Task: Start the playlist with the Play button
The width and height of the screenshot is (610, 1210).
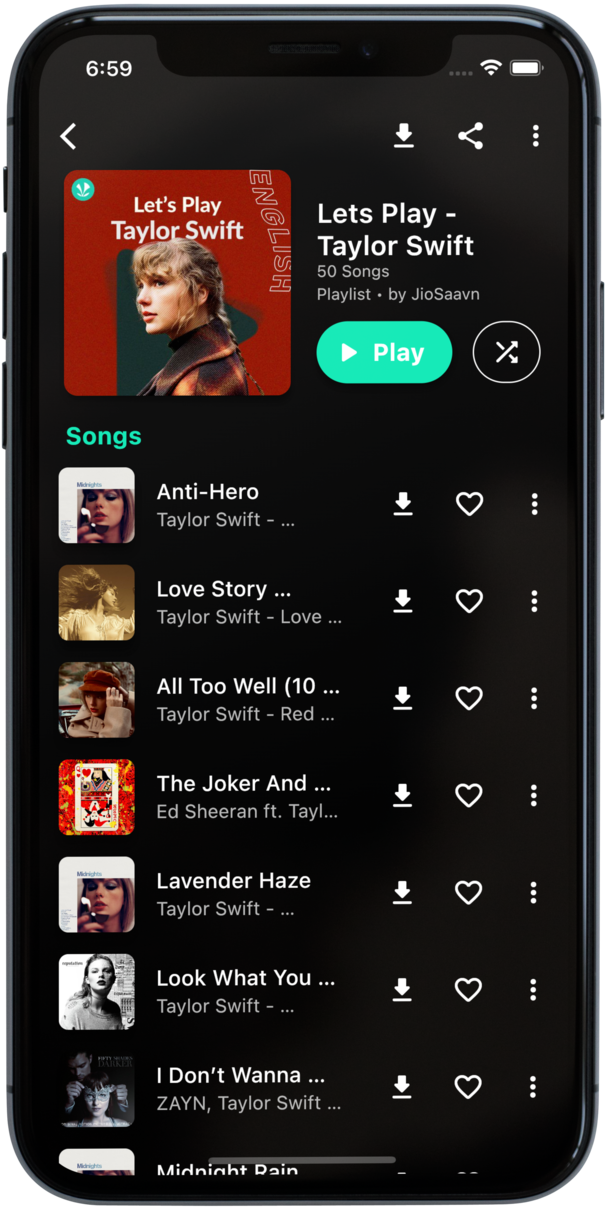Action: 384,352
